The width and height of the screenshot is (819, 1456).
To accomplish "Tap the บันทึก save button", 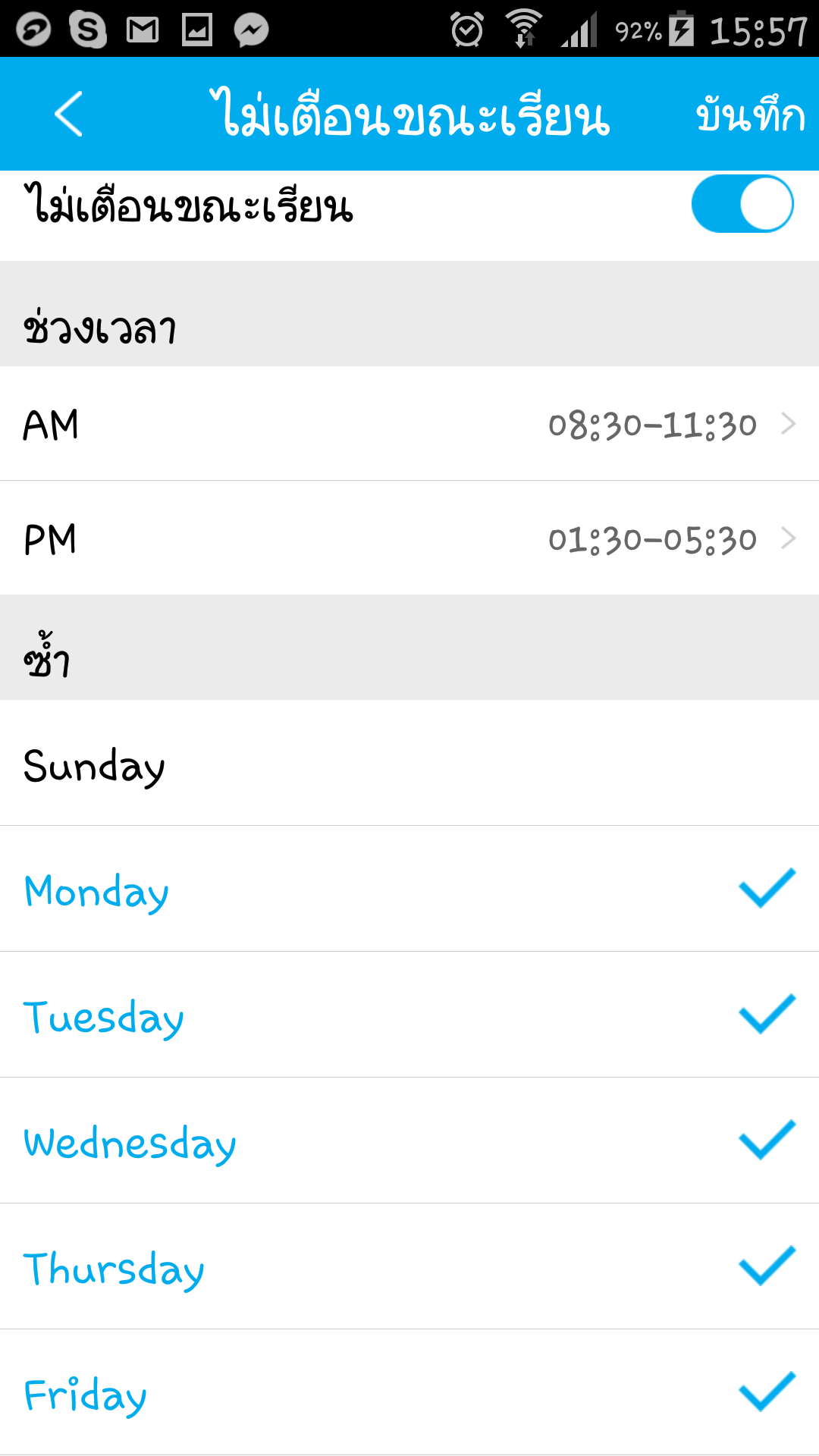I will click(x=749, y=115).
